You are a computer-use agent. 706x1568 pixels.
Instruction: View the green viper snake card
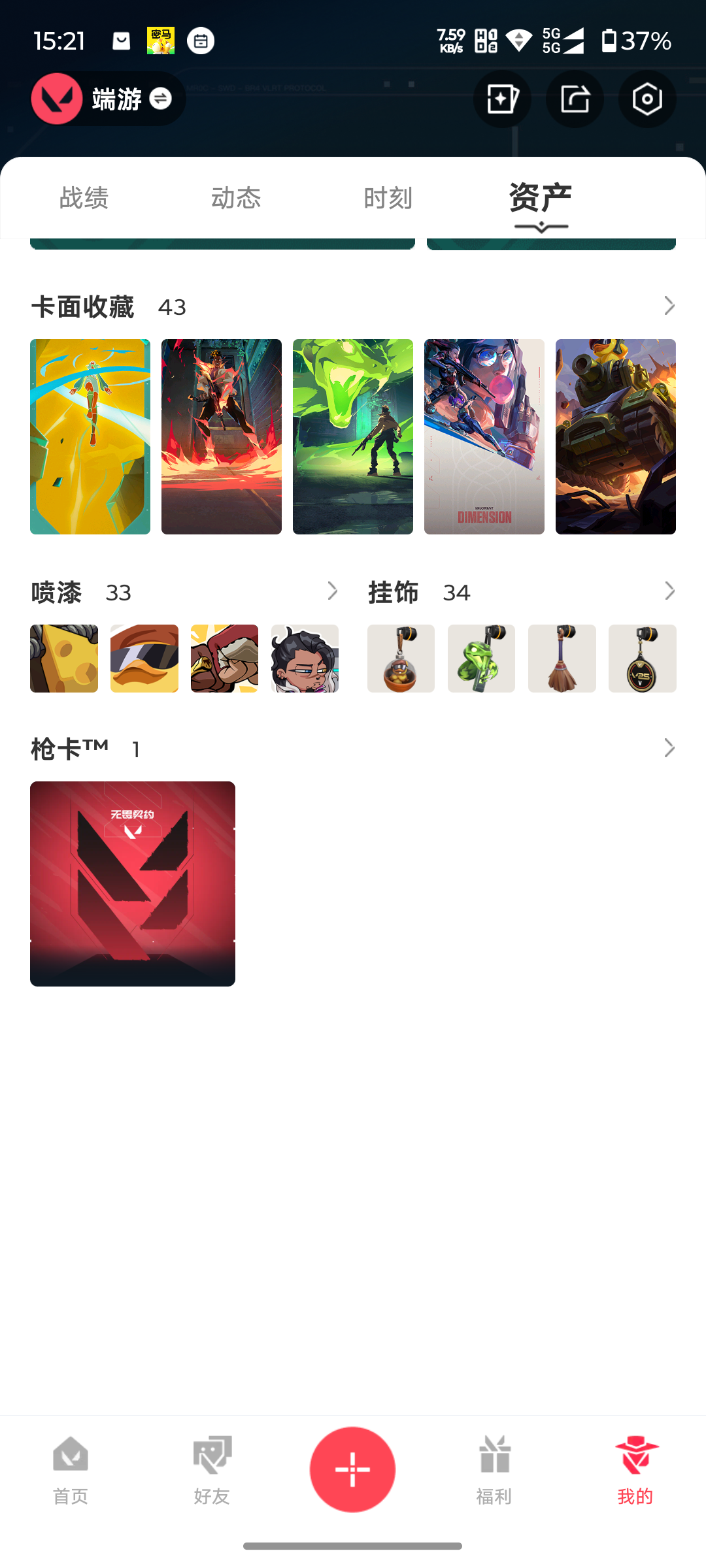353,436
